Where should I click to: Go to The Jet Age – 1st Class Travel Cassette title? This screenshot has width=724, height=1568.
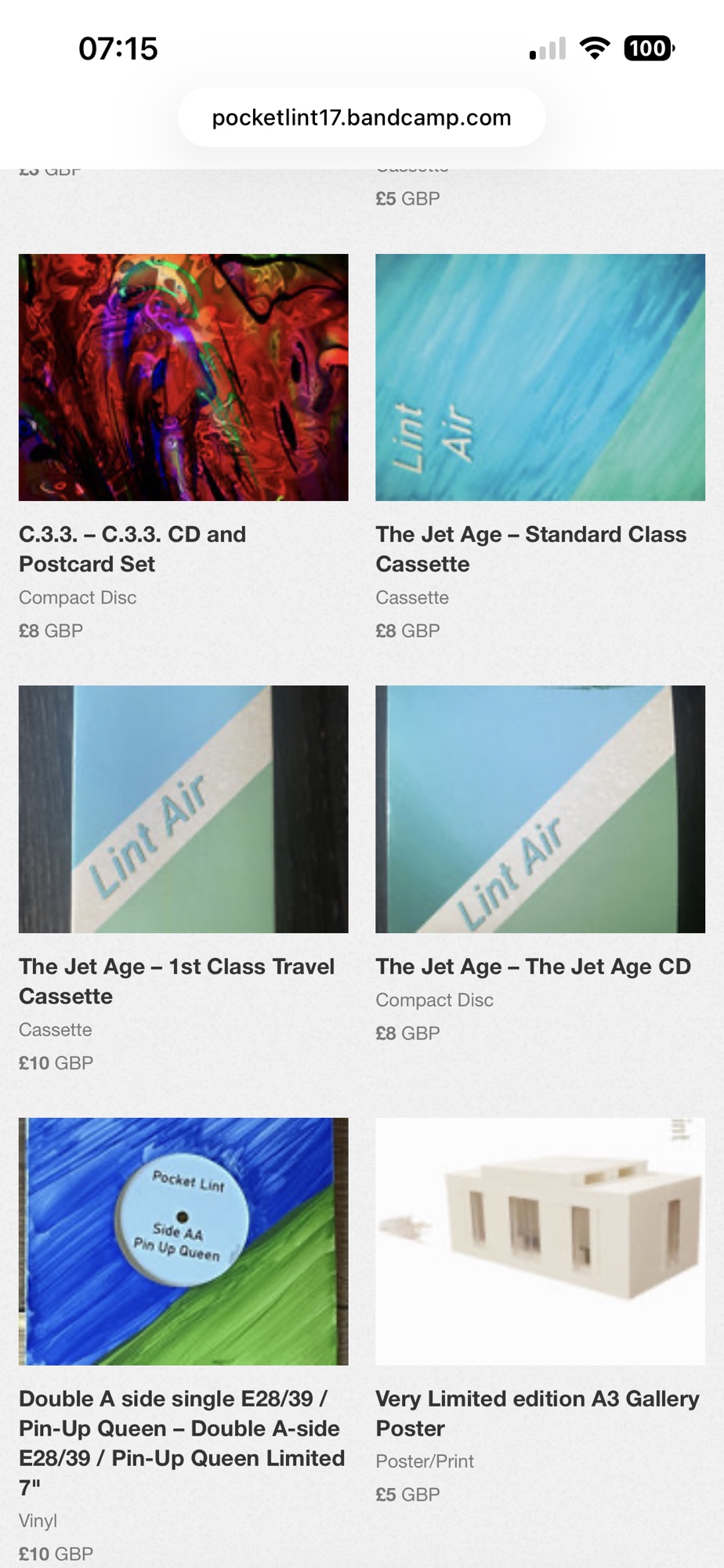pos(176,981)
